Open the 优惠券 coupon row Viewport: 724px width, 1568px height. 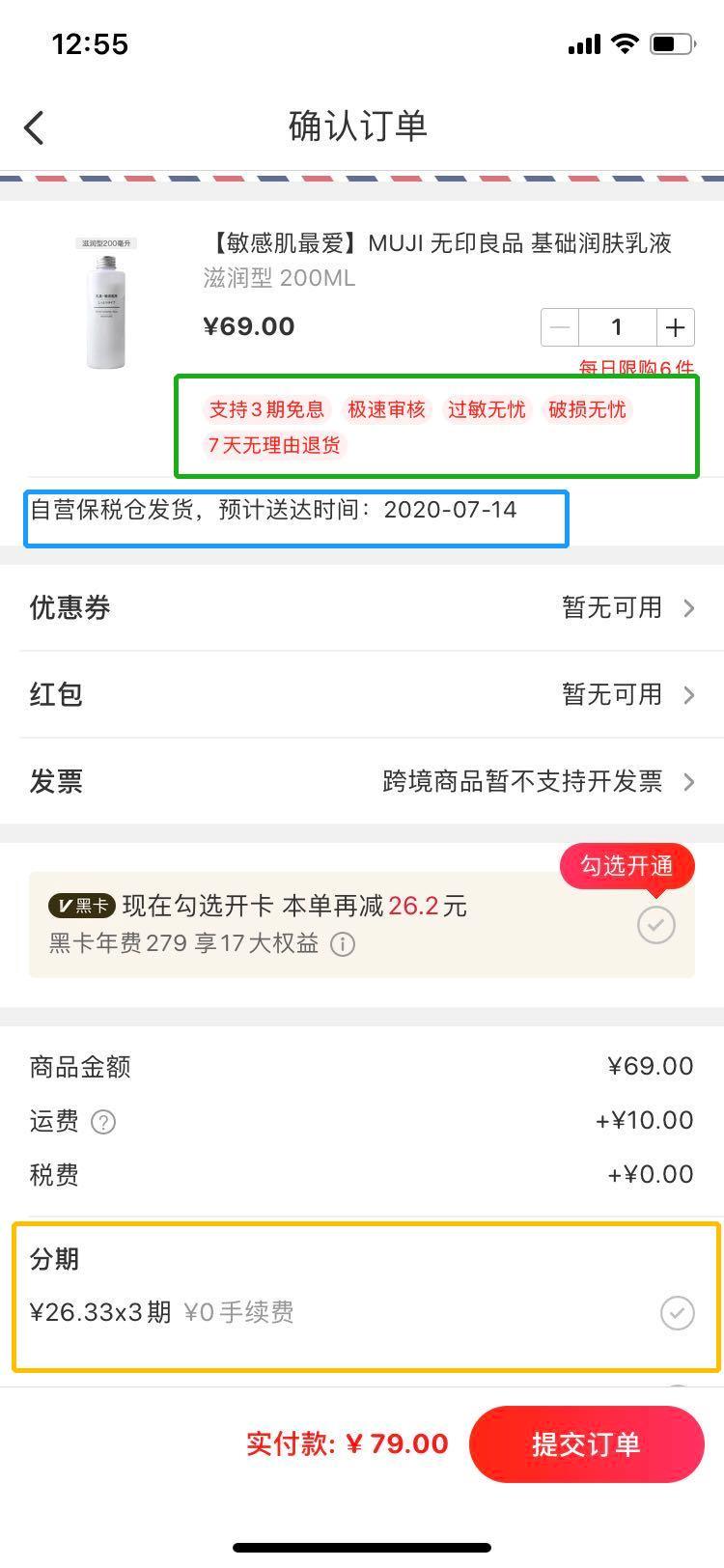[362, 607]
